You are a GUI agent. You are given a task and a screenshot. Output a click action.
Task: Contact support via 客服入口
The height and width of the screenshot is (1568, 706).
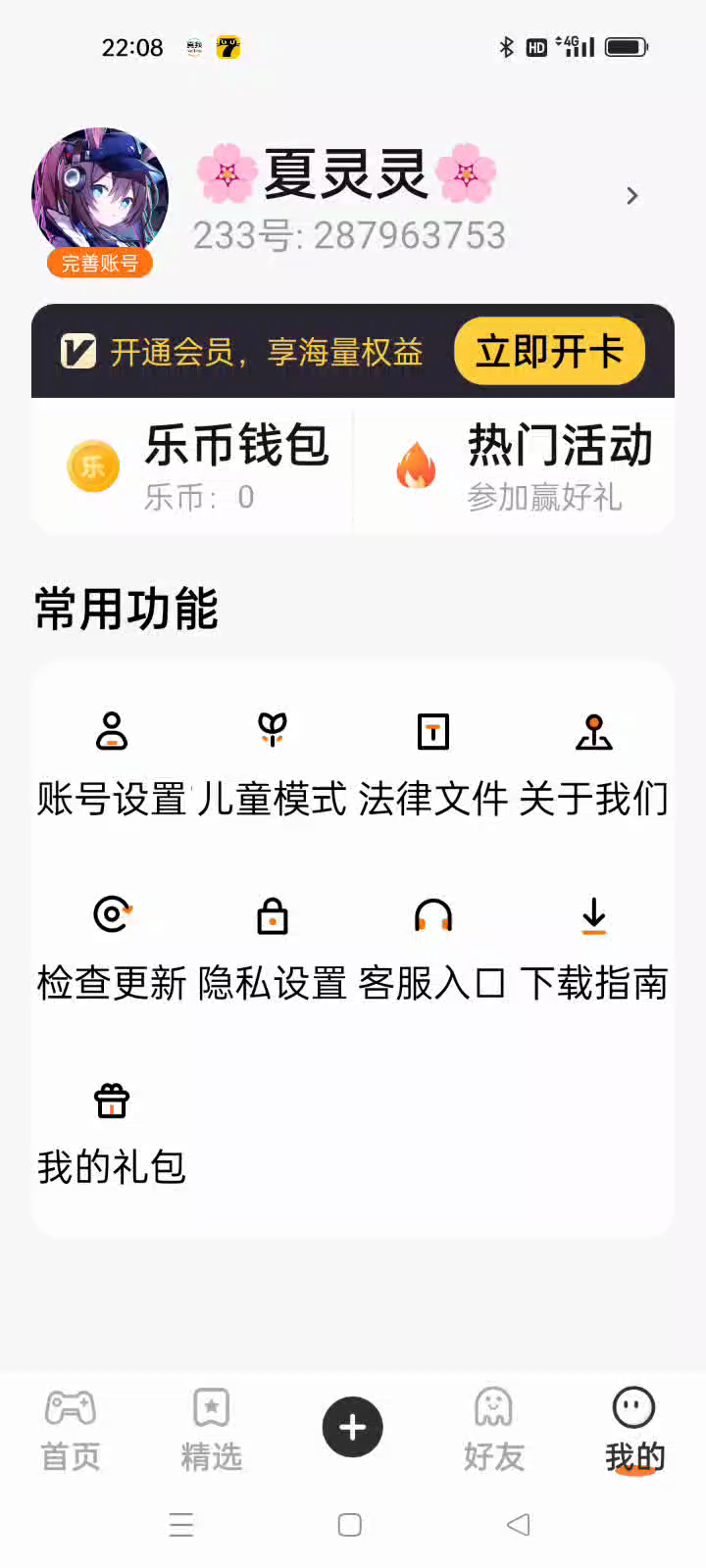tap(432, 949)
